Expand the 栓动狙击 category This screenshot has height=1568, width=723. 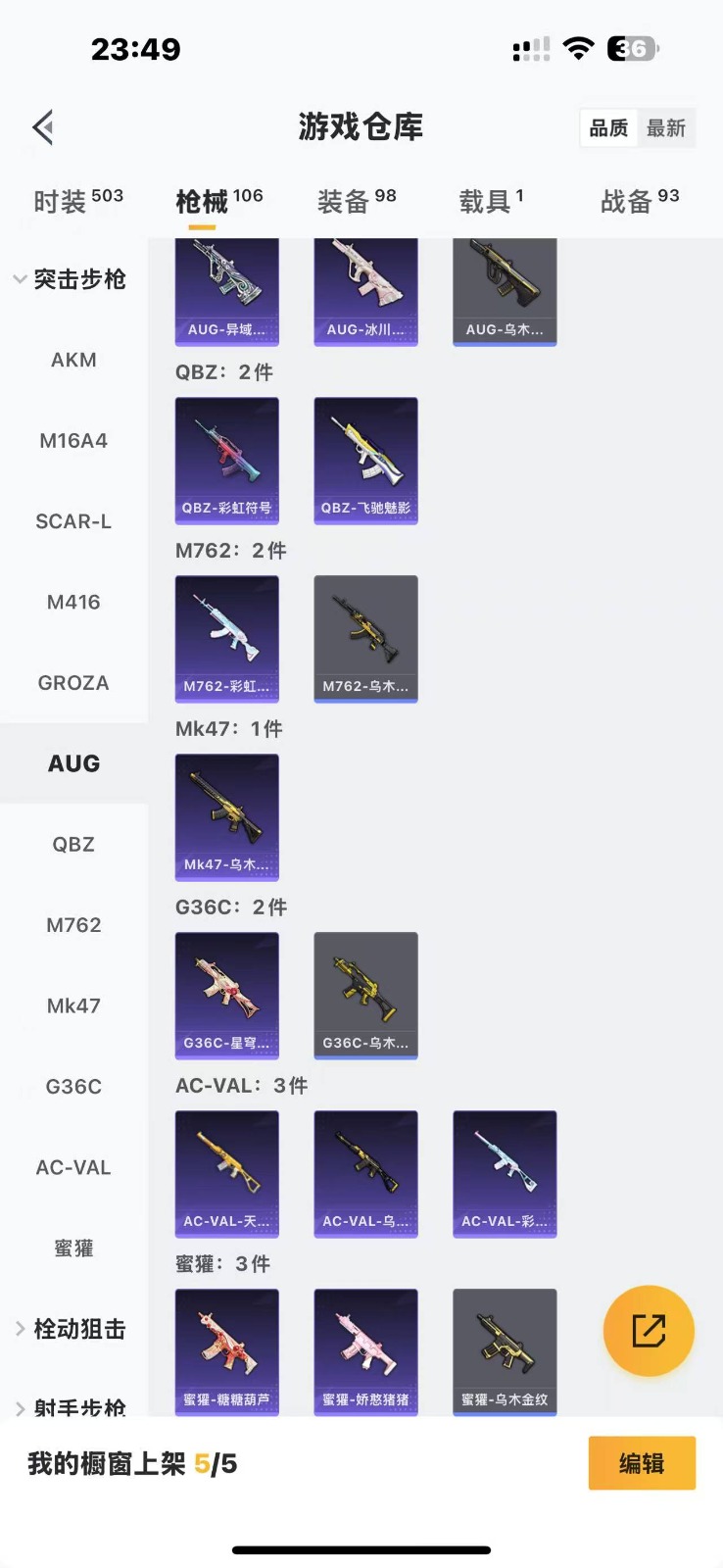(x=69, y=1329)
